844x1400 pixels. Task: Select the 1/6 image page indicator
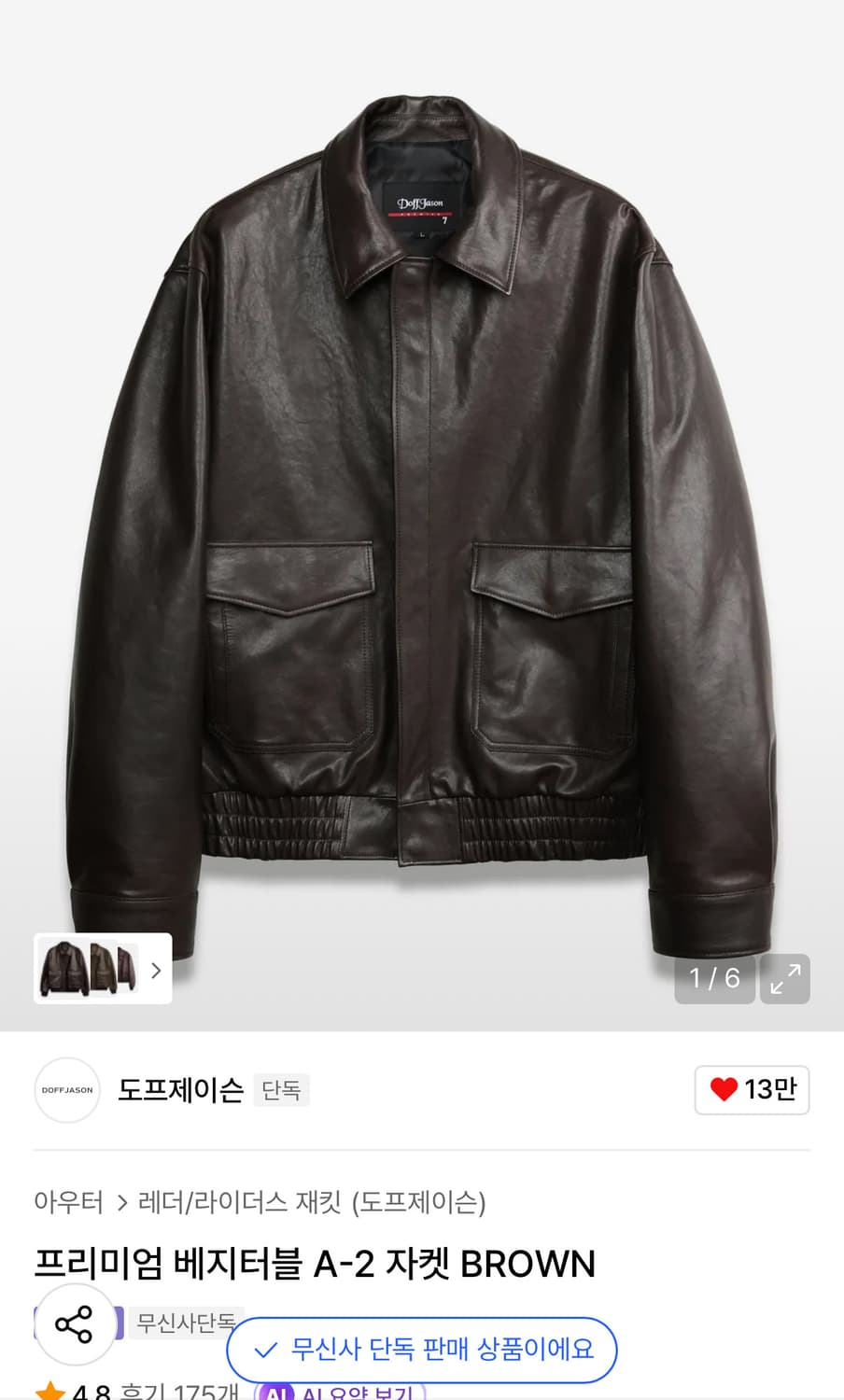click(x=714, y=979)
